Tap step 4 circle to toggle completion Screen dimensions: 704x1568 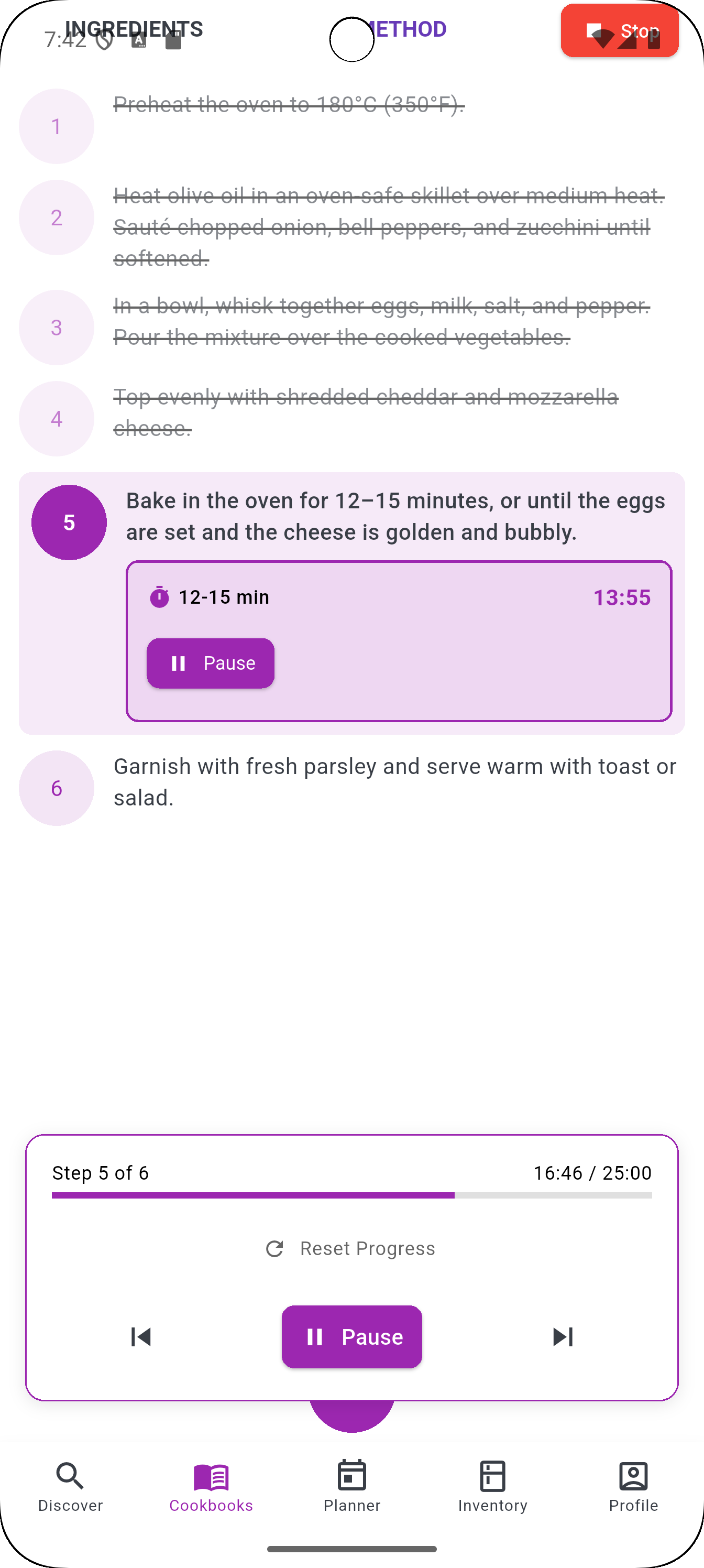[x=56, y=418]
